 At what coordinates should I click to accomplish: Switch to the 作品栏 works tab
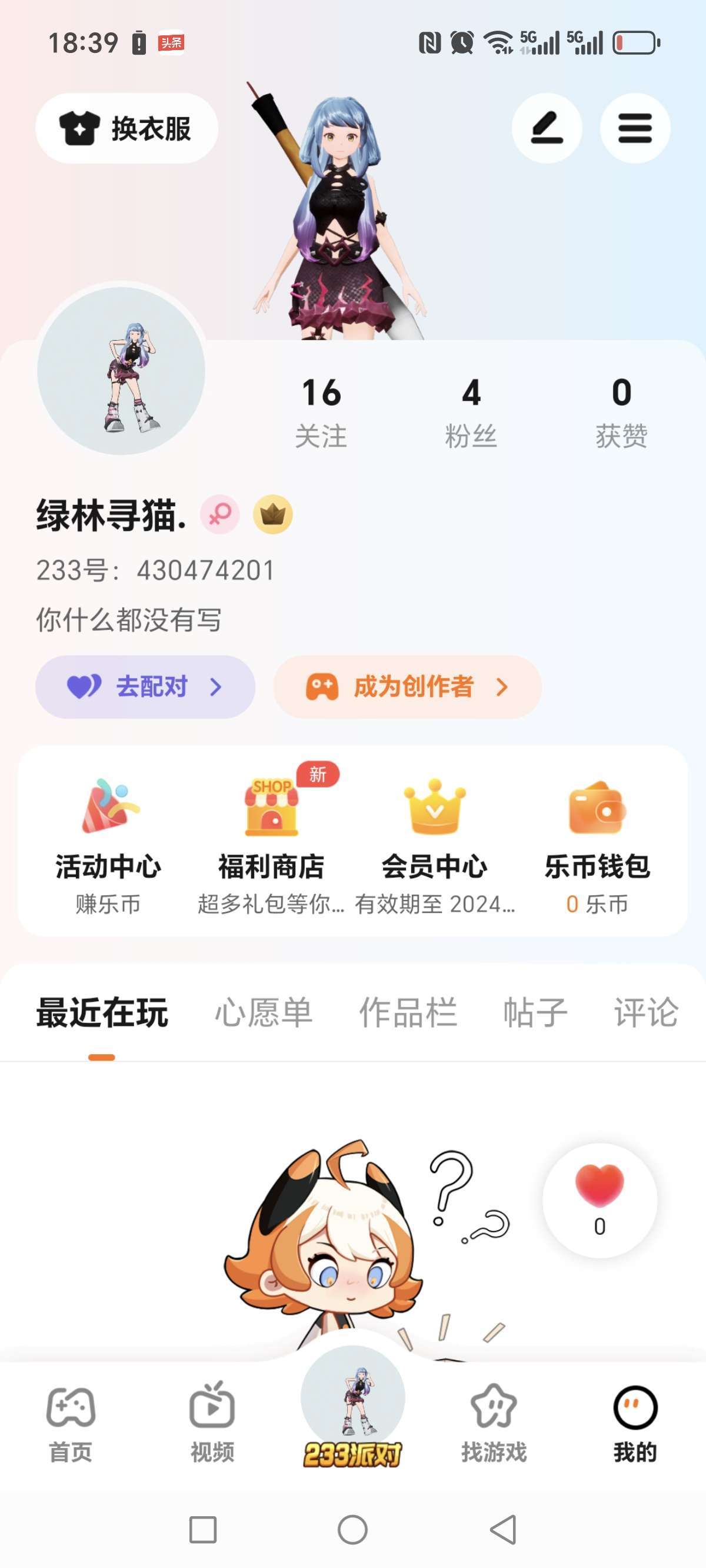pyautogui.click(x=408, y=1012)
